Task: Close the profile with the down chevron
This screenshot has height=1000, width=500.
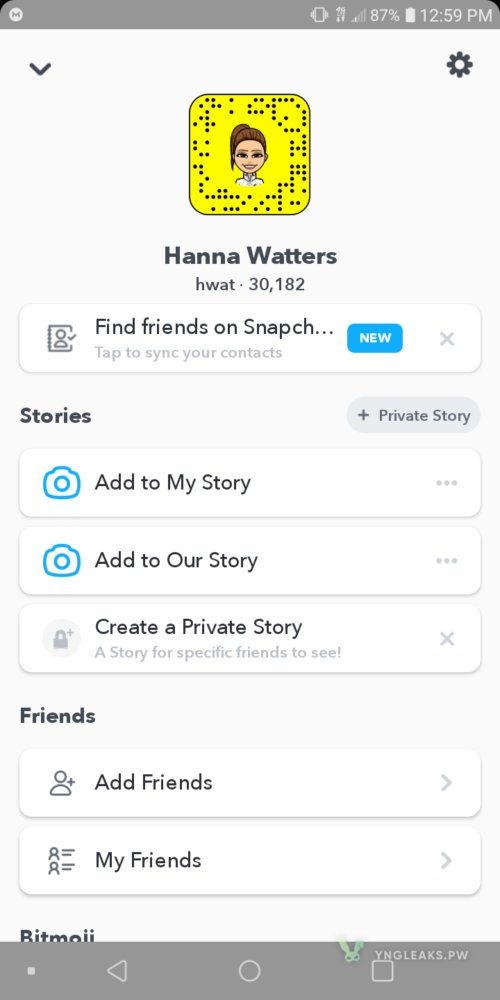Action: [40, 68]
